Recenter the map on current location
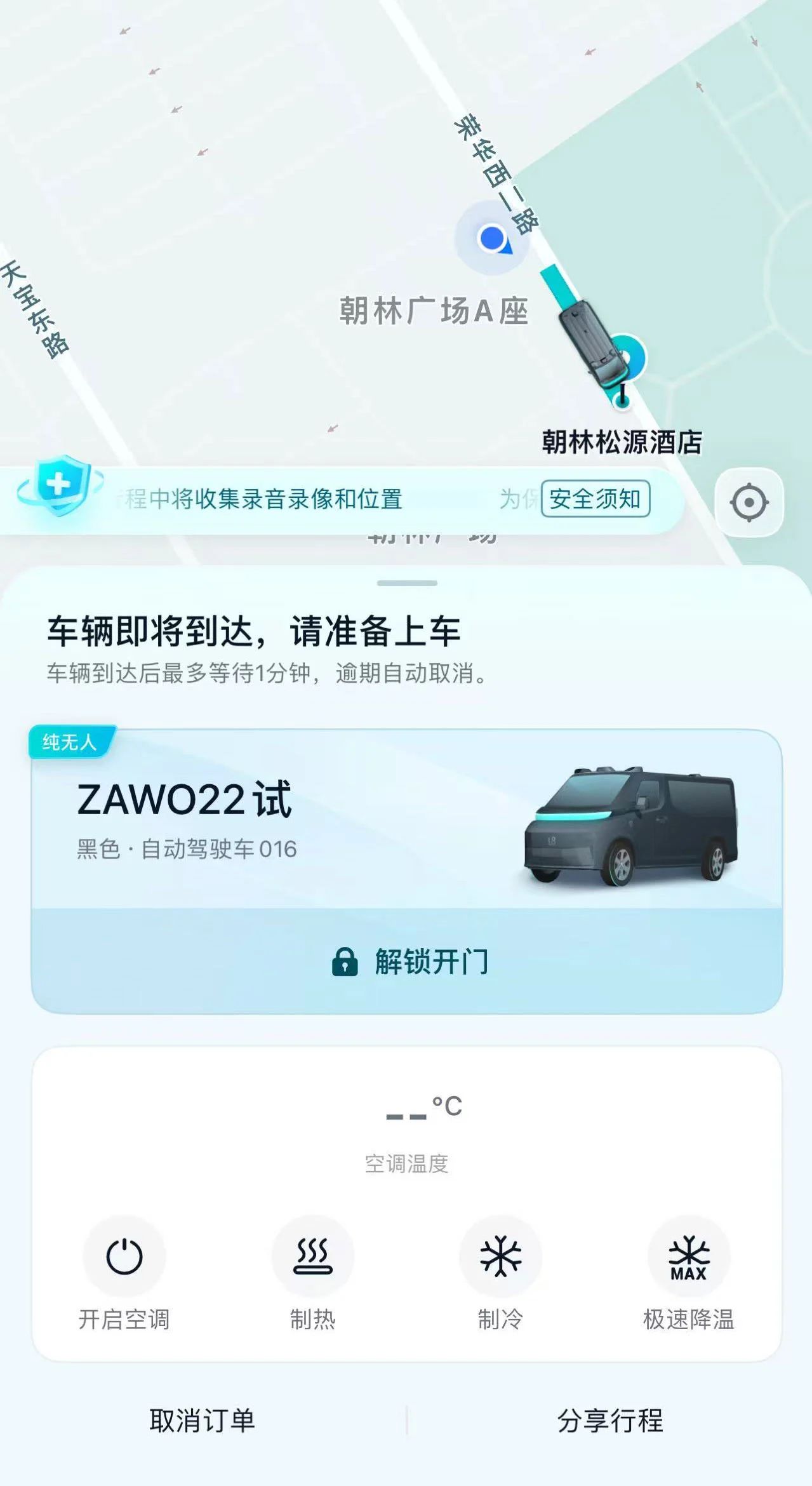The image size is (812, 1486). pyautogui.click(x=749, y=503)
